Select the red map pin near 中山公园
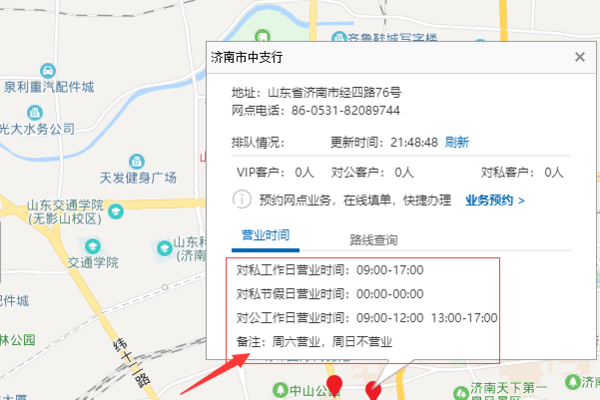 click(337, 386)
